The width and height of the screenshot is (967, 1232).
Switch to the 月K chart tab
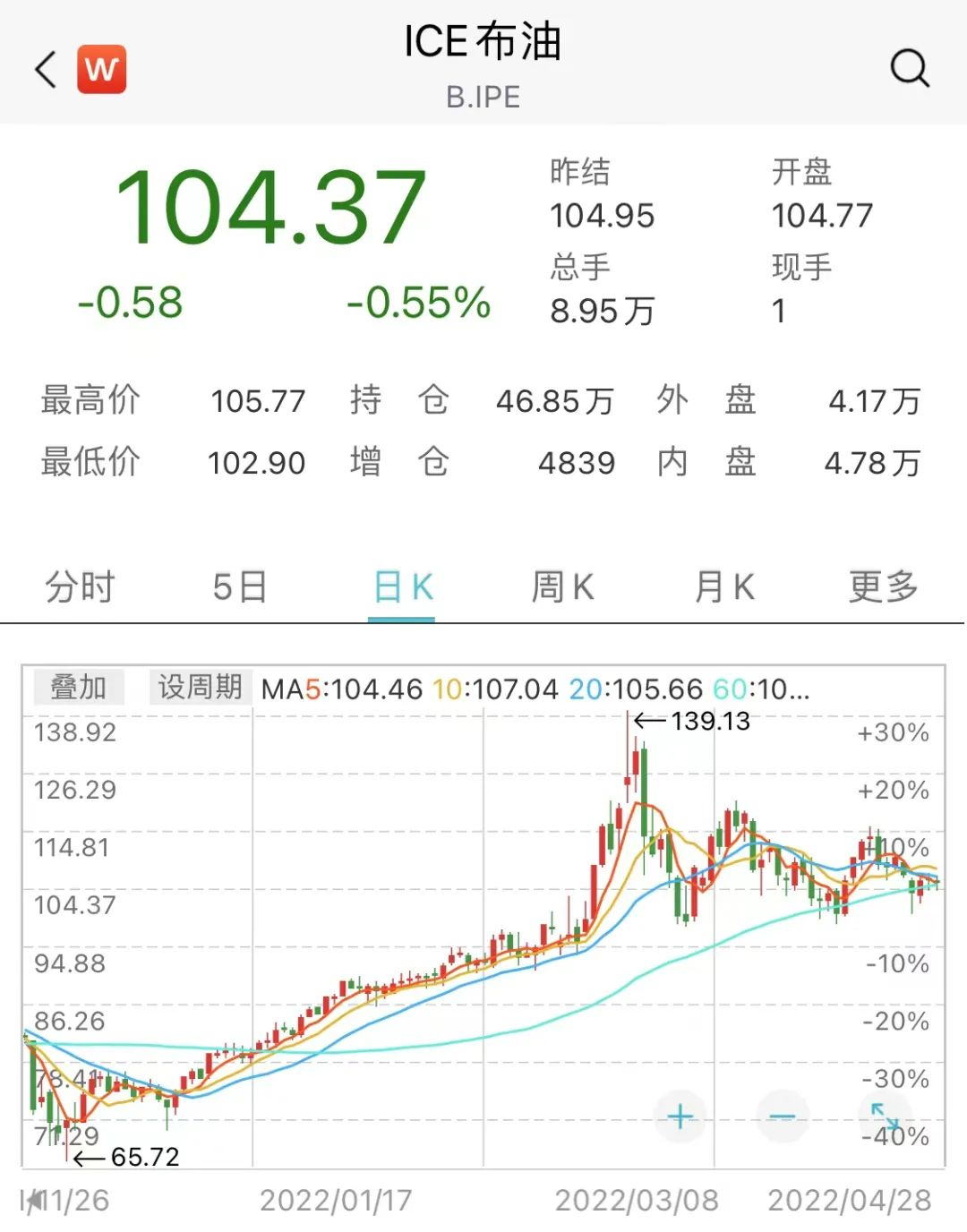coord(723,587)
